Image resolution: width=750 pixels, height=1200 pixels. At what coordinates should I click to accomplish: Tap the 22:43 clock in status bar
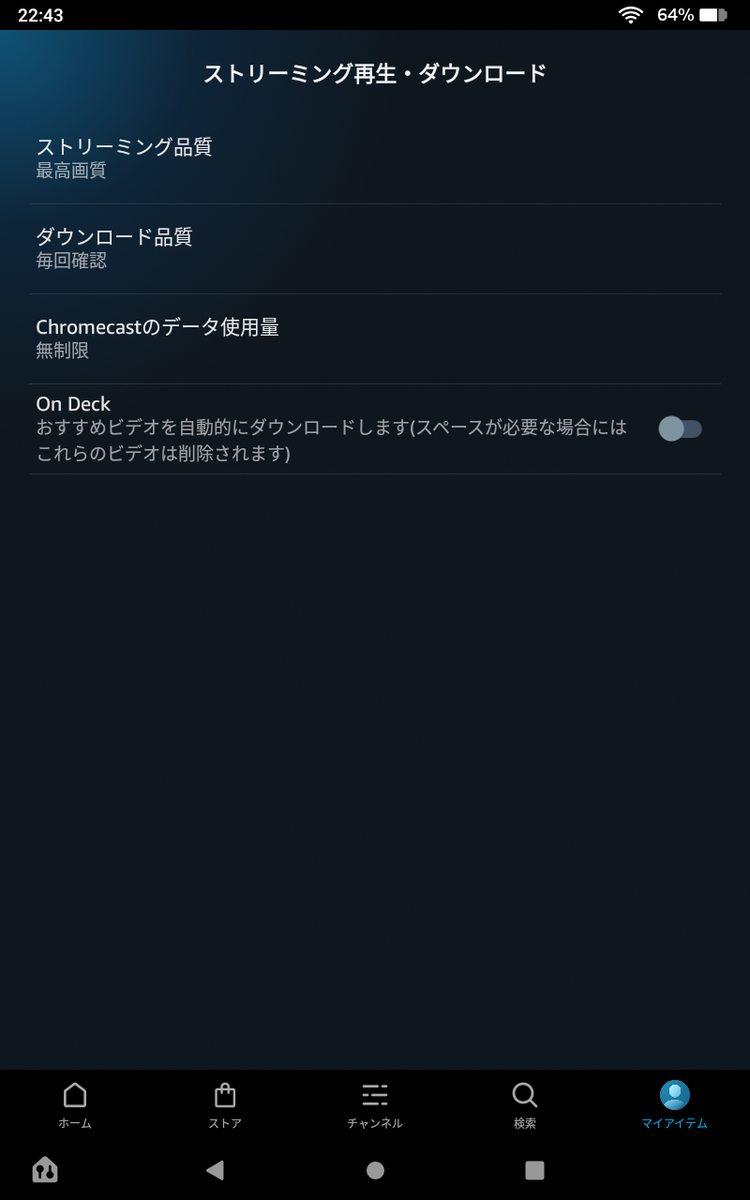click(x=39, y=14)
